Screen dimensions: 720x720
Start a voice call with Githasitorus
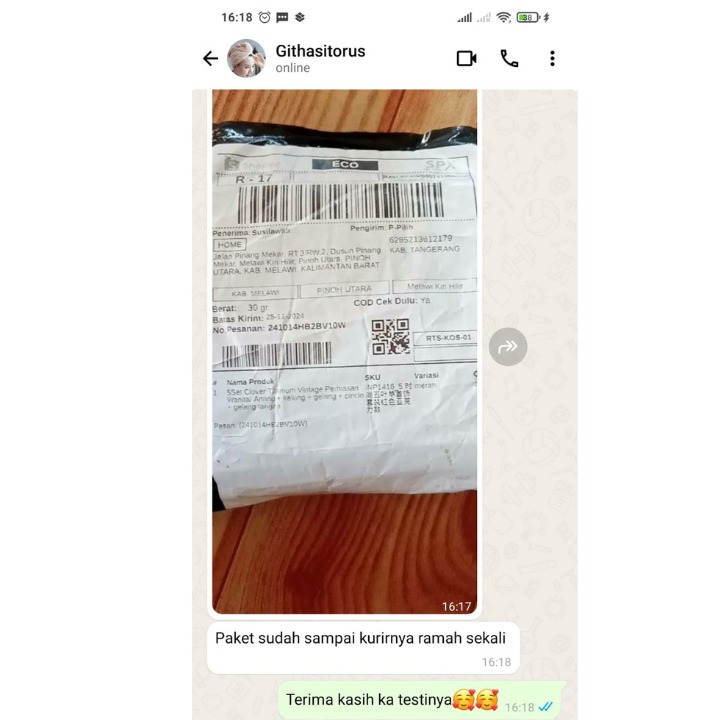(x=509, y=59)
